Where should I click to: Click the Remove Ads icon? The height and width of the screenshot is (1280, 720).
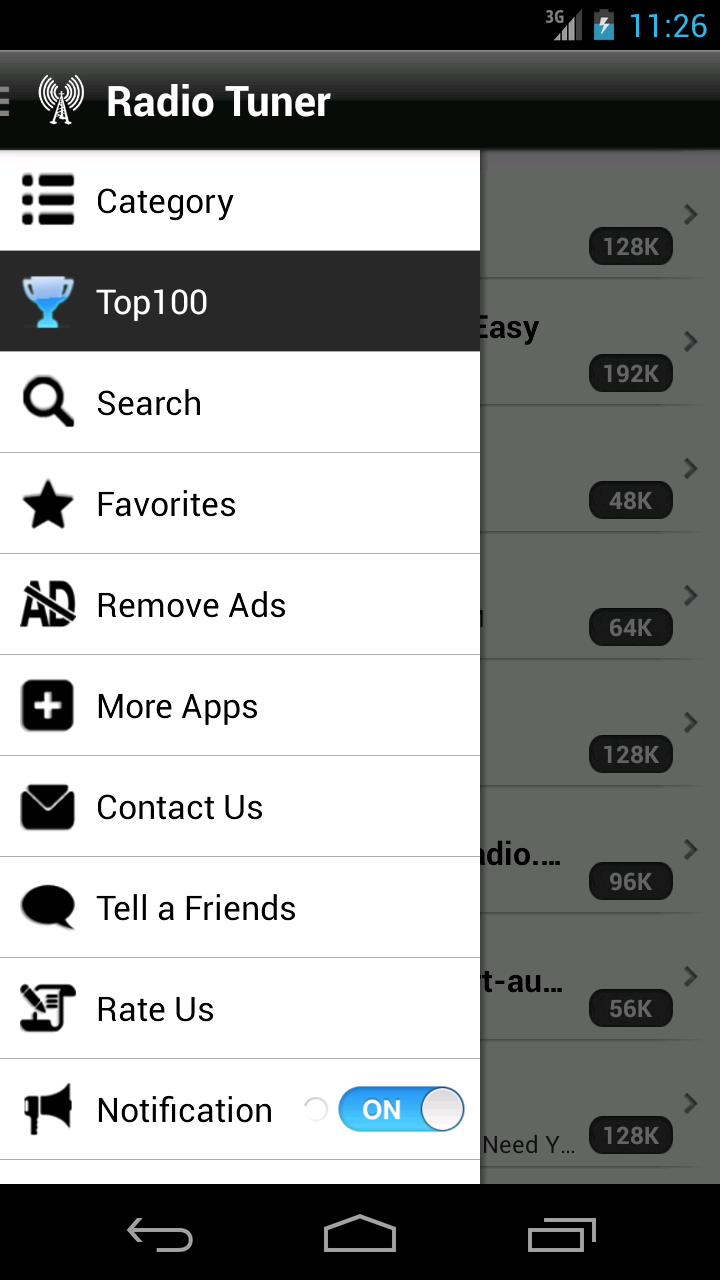[x=47, y=604]
